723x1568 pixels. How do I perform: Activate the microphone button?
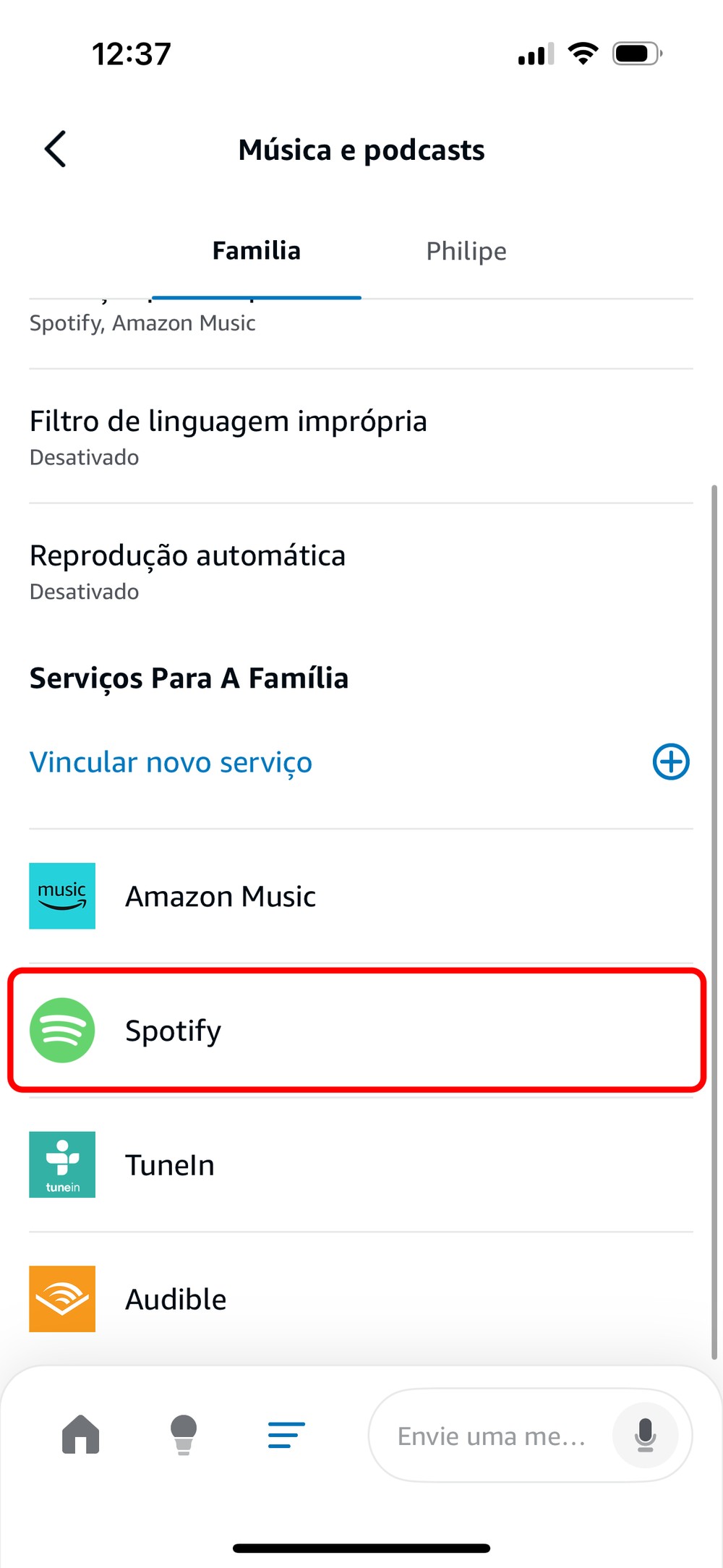645,1435
